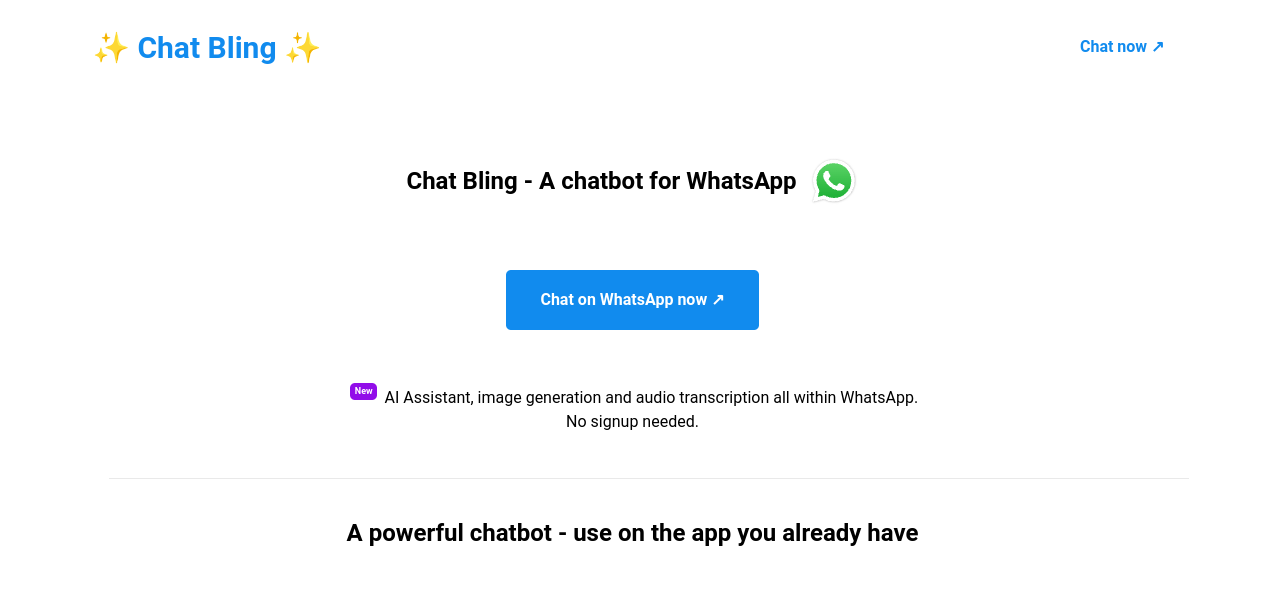Open the Chat now link

1121,46
